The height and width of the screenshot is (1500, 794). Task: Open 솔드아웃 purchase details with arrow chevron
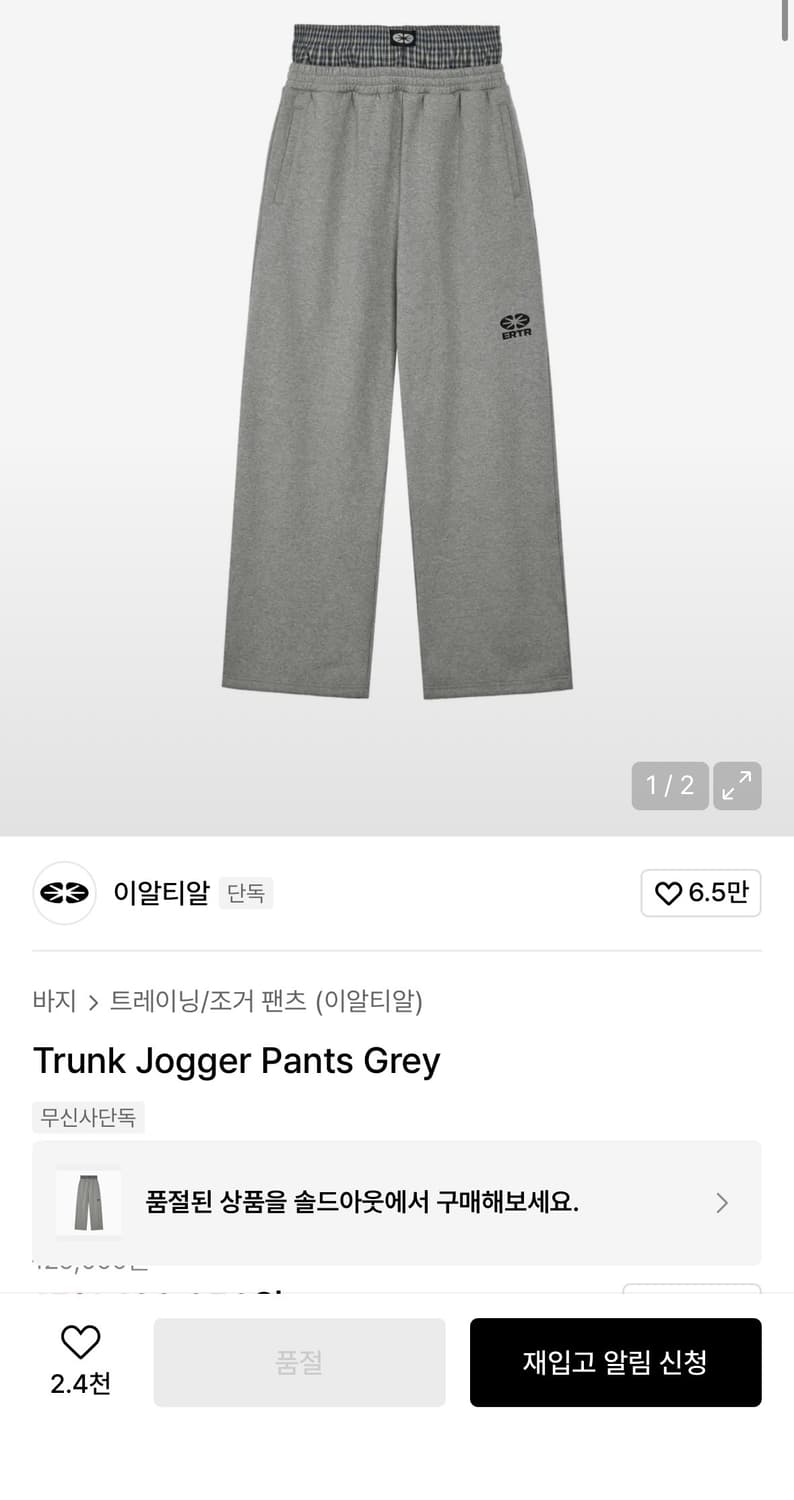click(x=722, y=1202)
